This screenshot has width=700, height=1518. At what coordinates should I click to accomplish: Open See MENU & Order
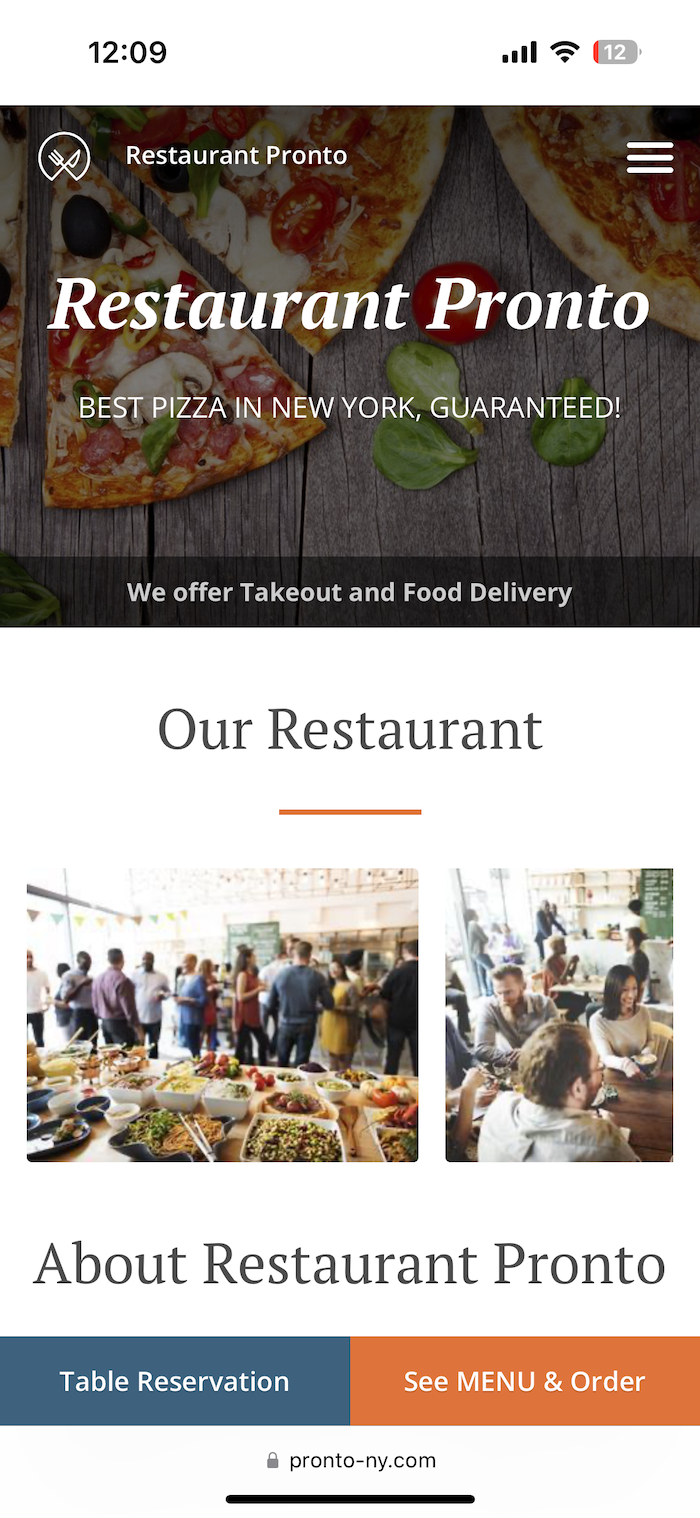click(x=525, y=1381)
